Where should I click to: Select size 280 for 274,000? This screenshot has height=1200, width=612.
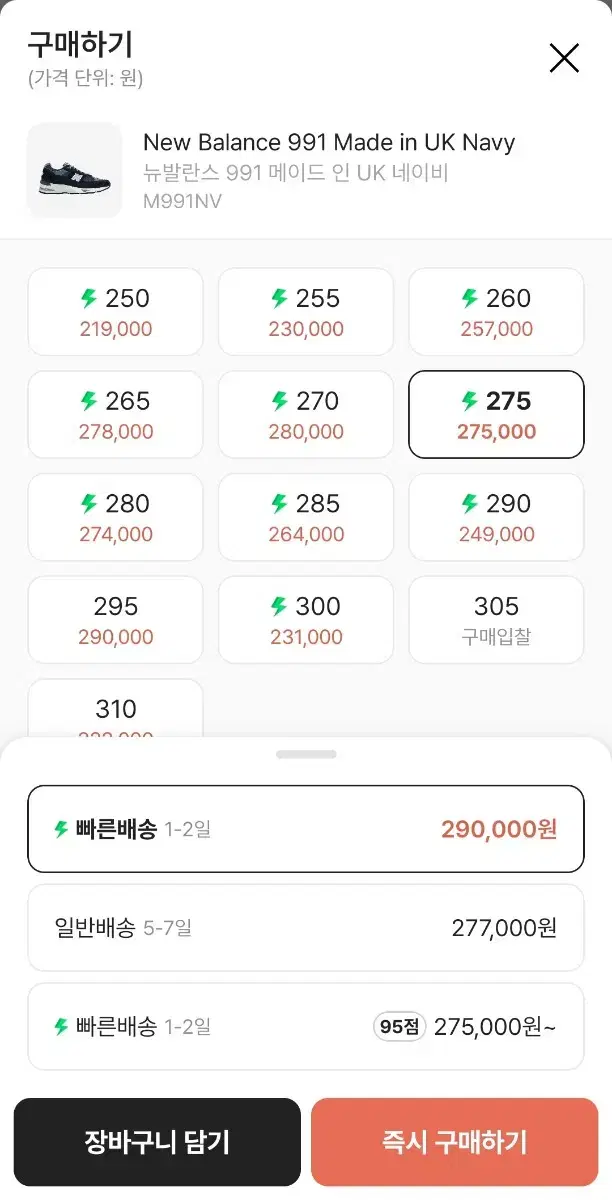click(x=115, y=517)
